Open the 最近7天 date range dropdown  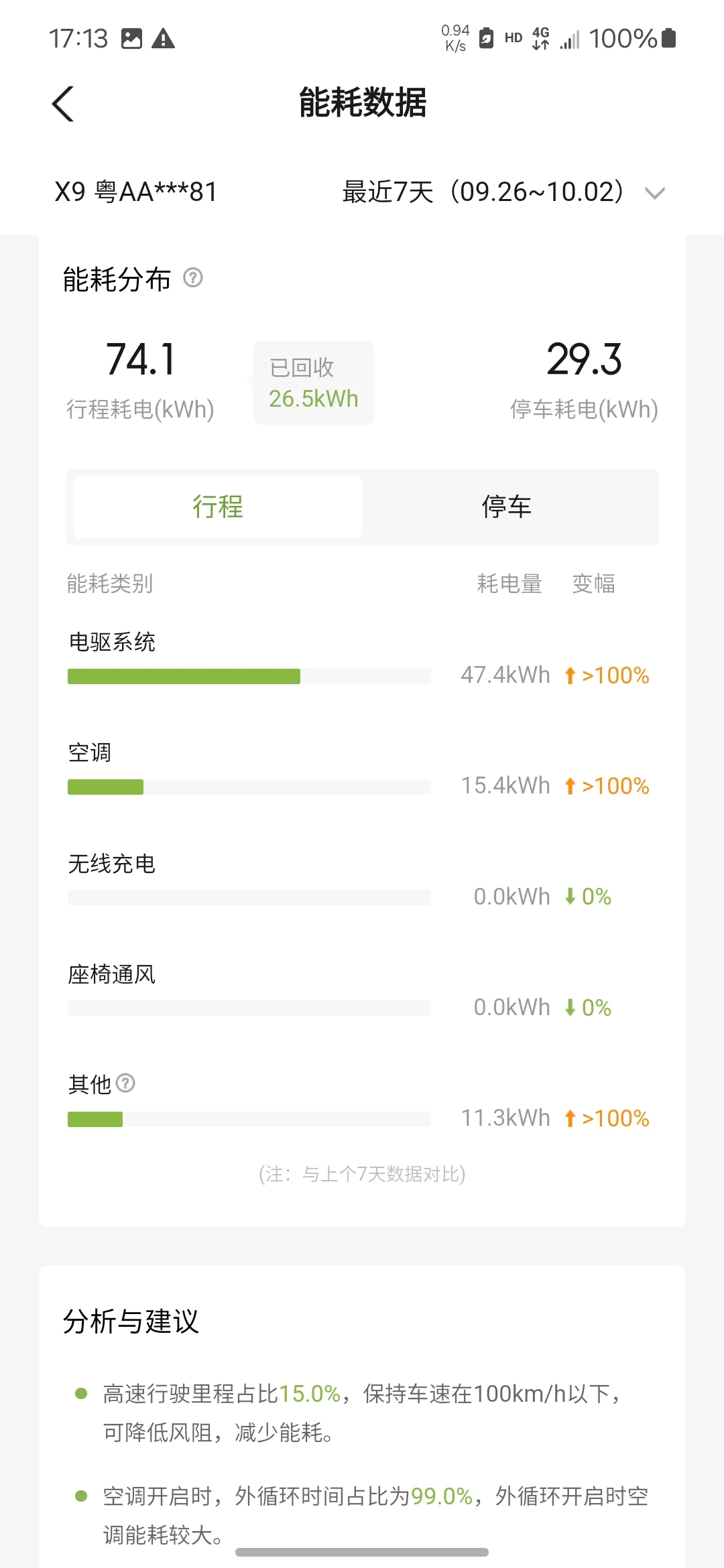pos(503,192)
